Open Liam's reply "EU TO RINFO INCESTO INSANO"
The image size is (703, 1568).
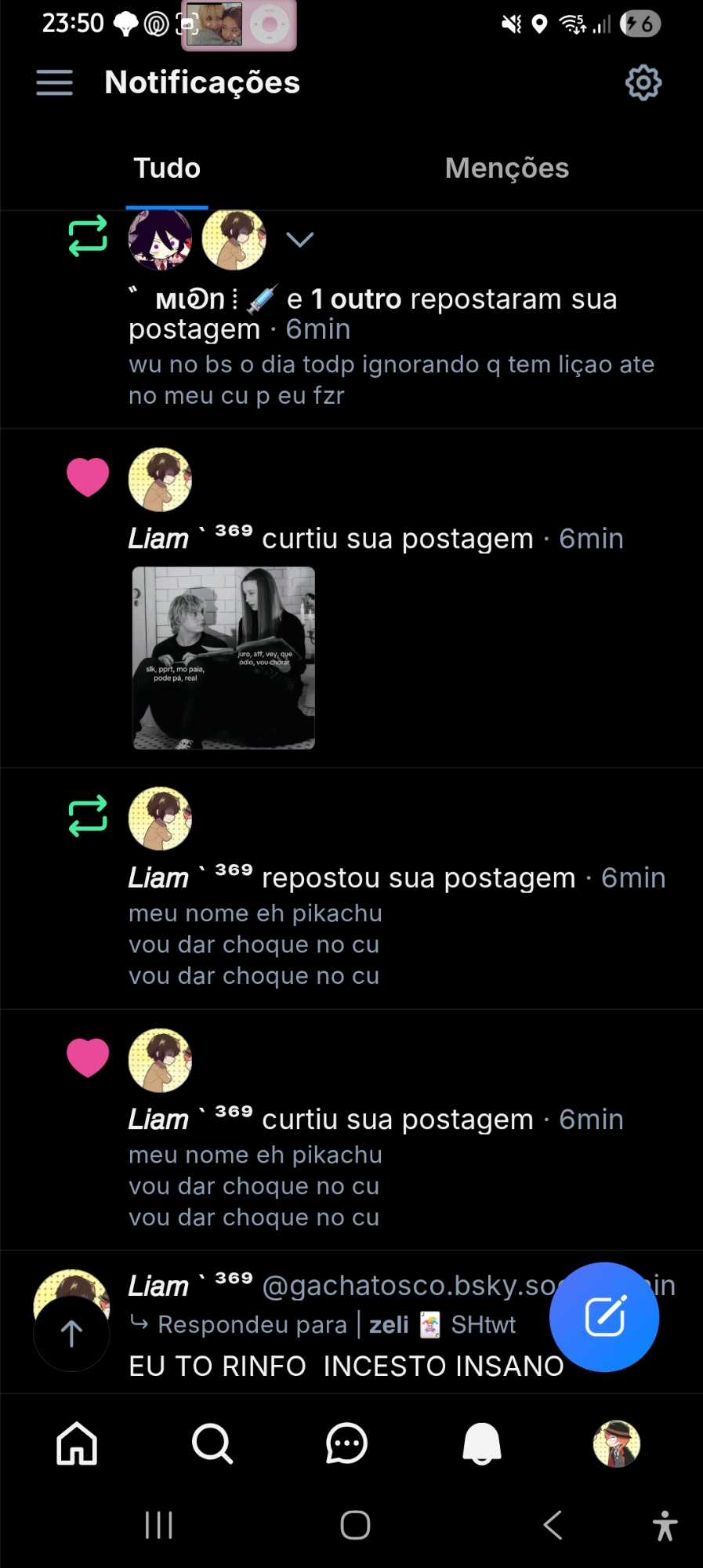pos(345,1366)
